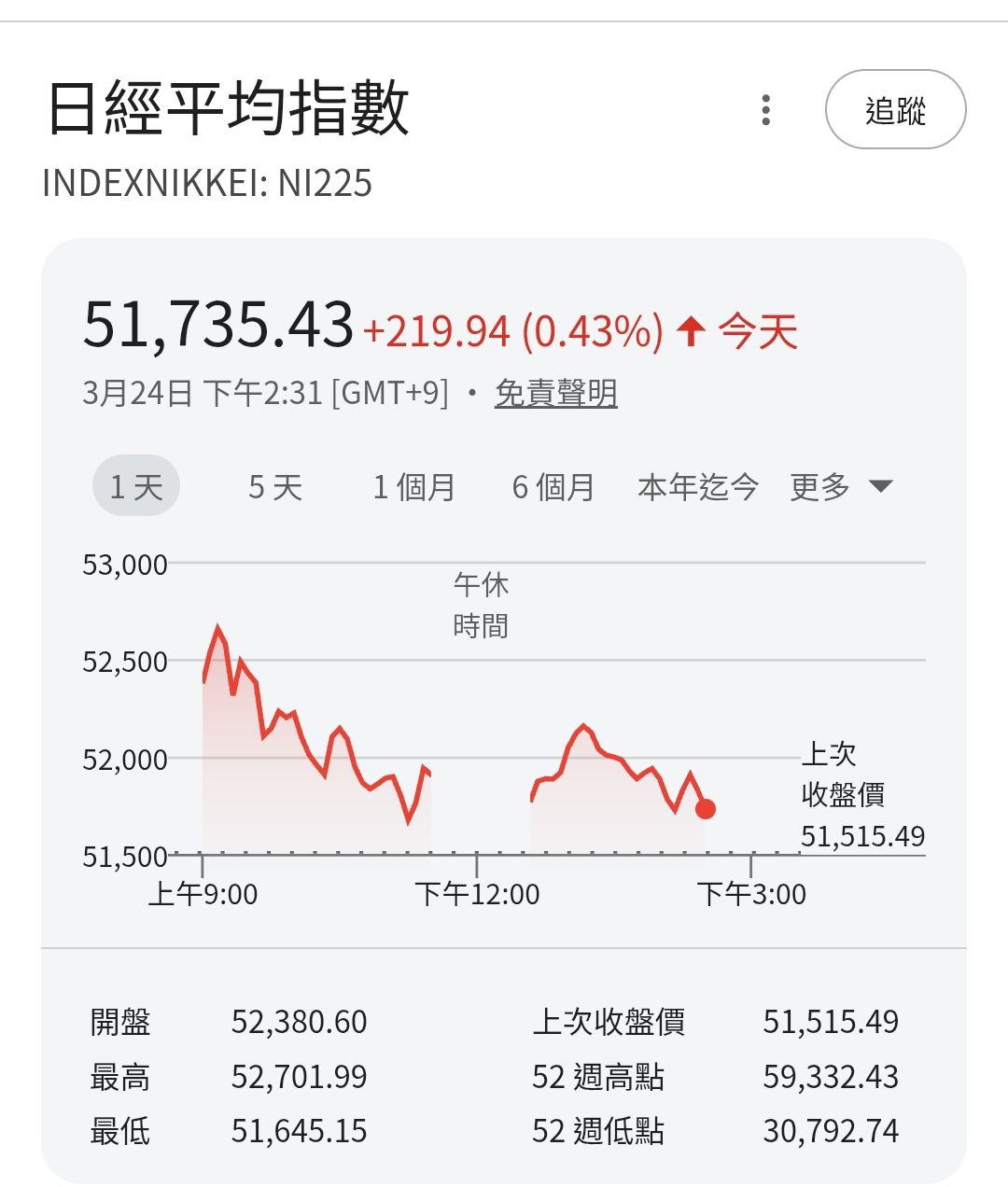Open the 免責聲明 disclaimer link
The width and height of the screenshot is (1008, 1187).
(555, 393)
